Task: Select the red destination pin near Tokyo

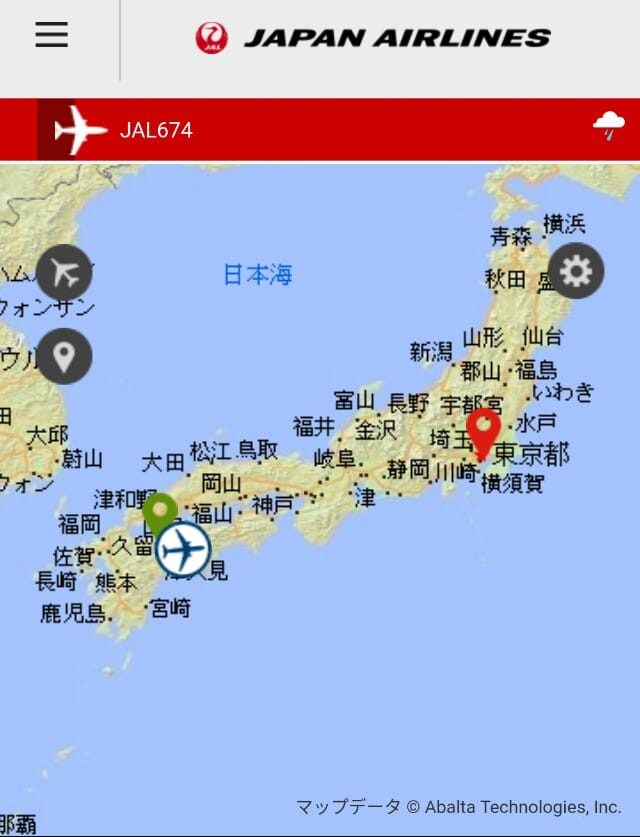Action: (484, 429)
